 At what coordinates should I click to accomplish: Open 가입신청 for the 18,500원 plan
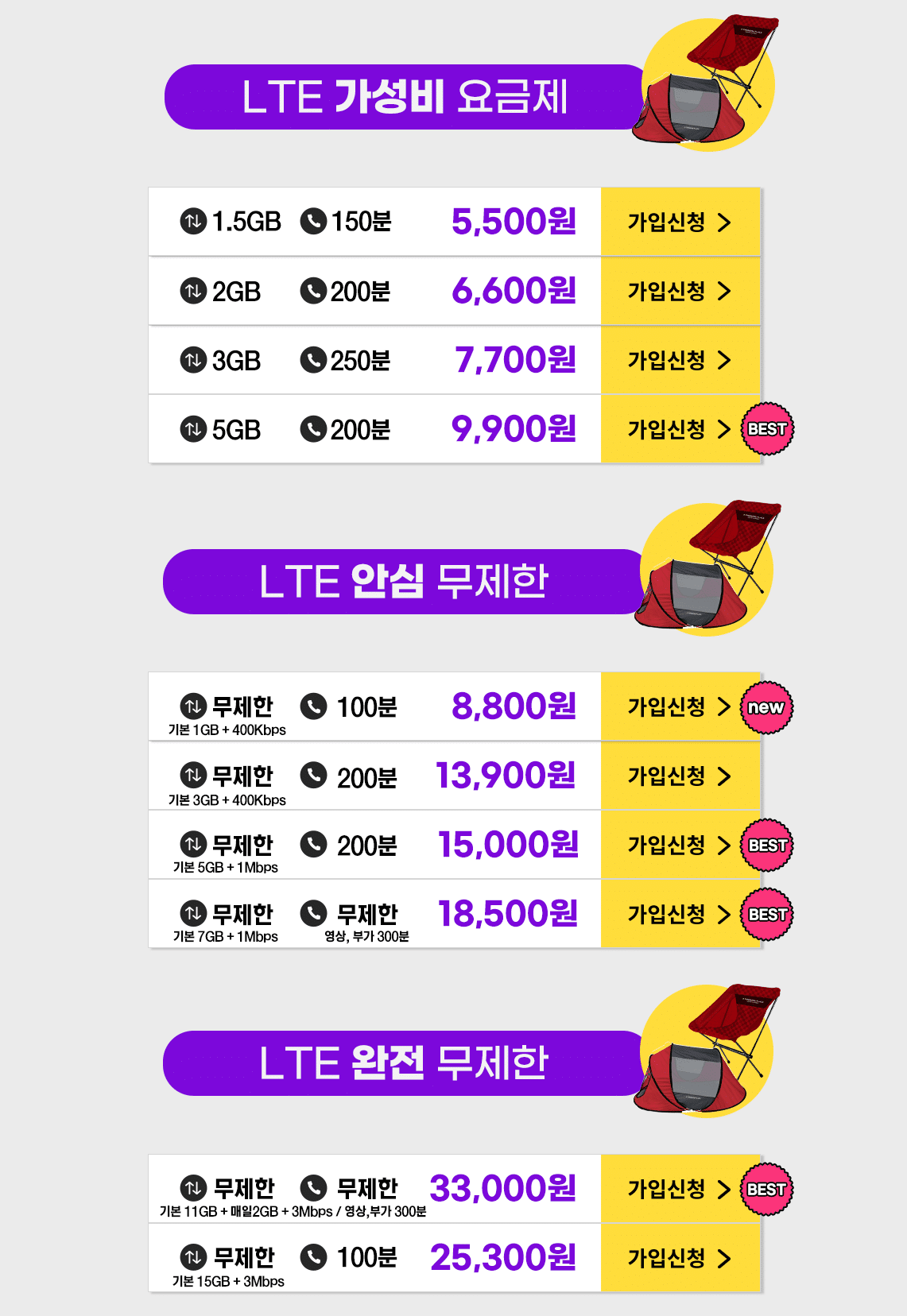(x=680, y=914)
